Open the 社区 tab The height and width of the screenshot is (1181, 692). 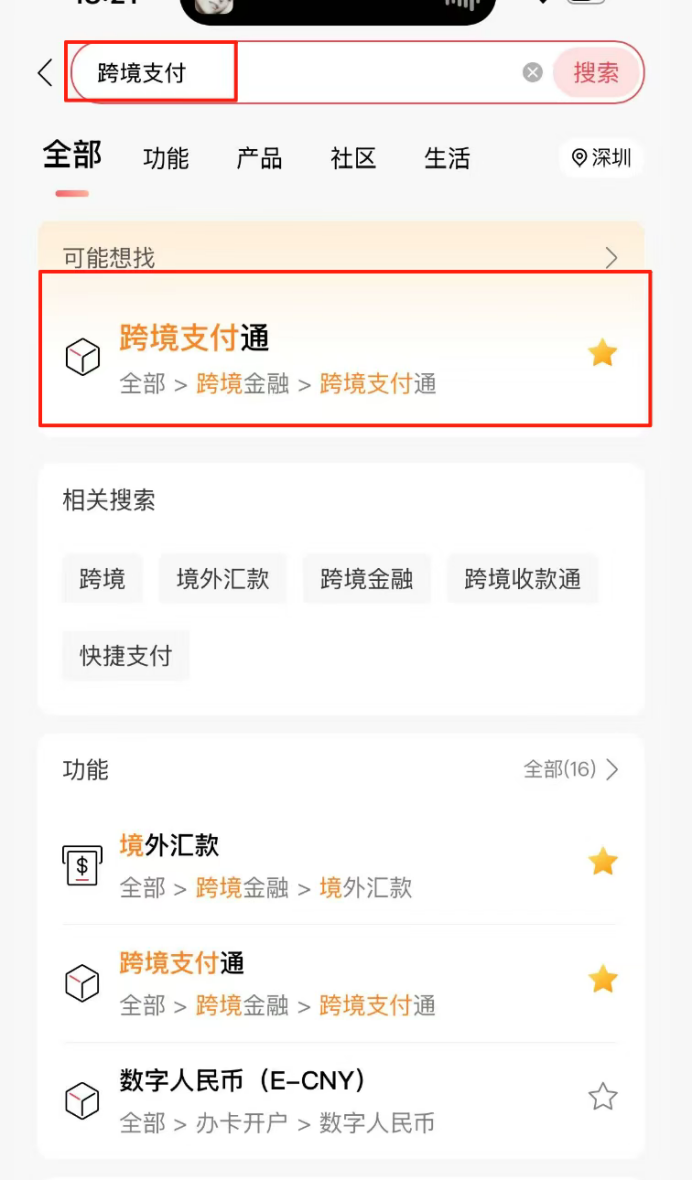point(353,158)
